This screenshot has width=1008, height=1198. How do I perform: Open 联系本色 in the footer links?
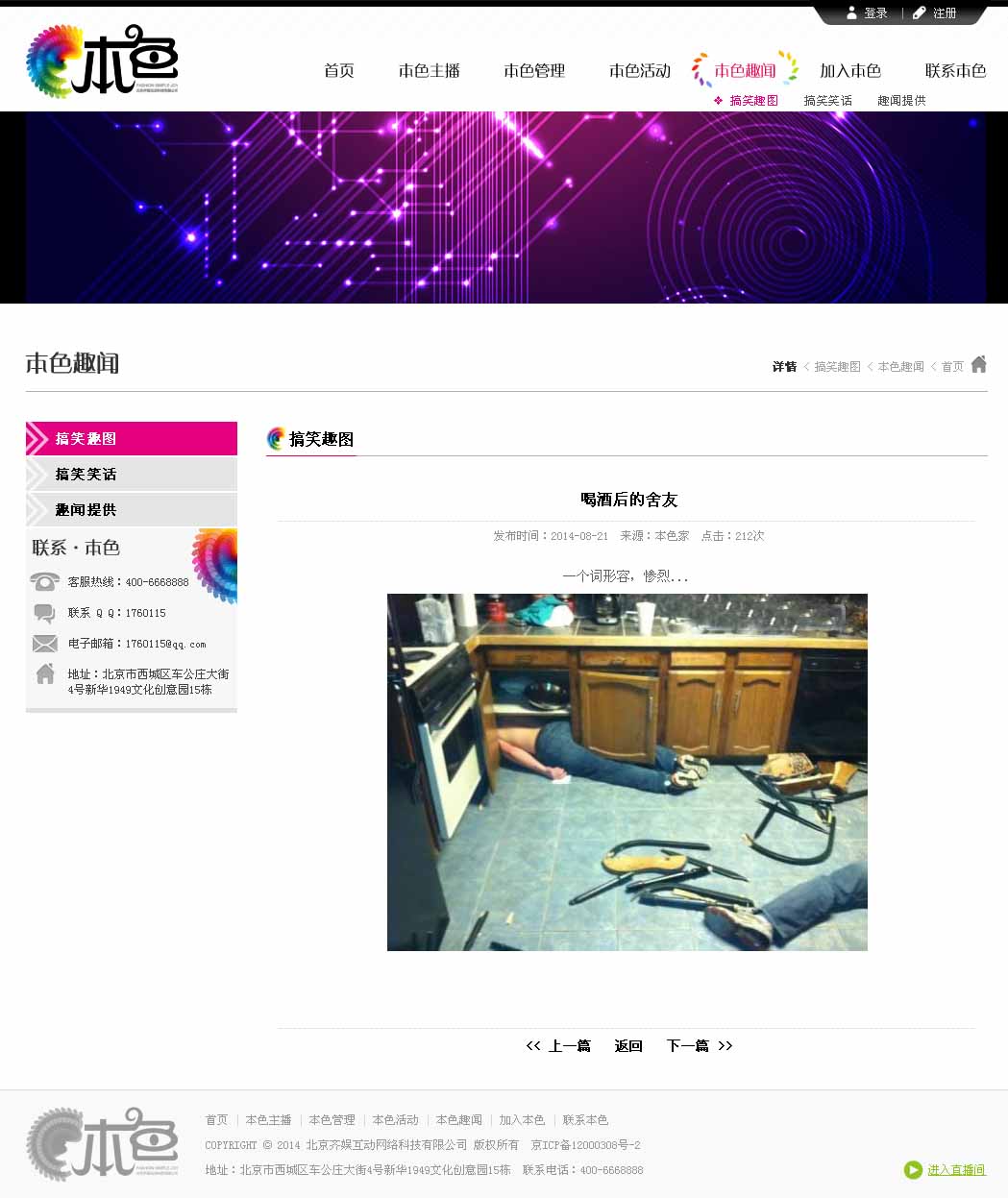(585, 1120)
